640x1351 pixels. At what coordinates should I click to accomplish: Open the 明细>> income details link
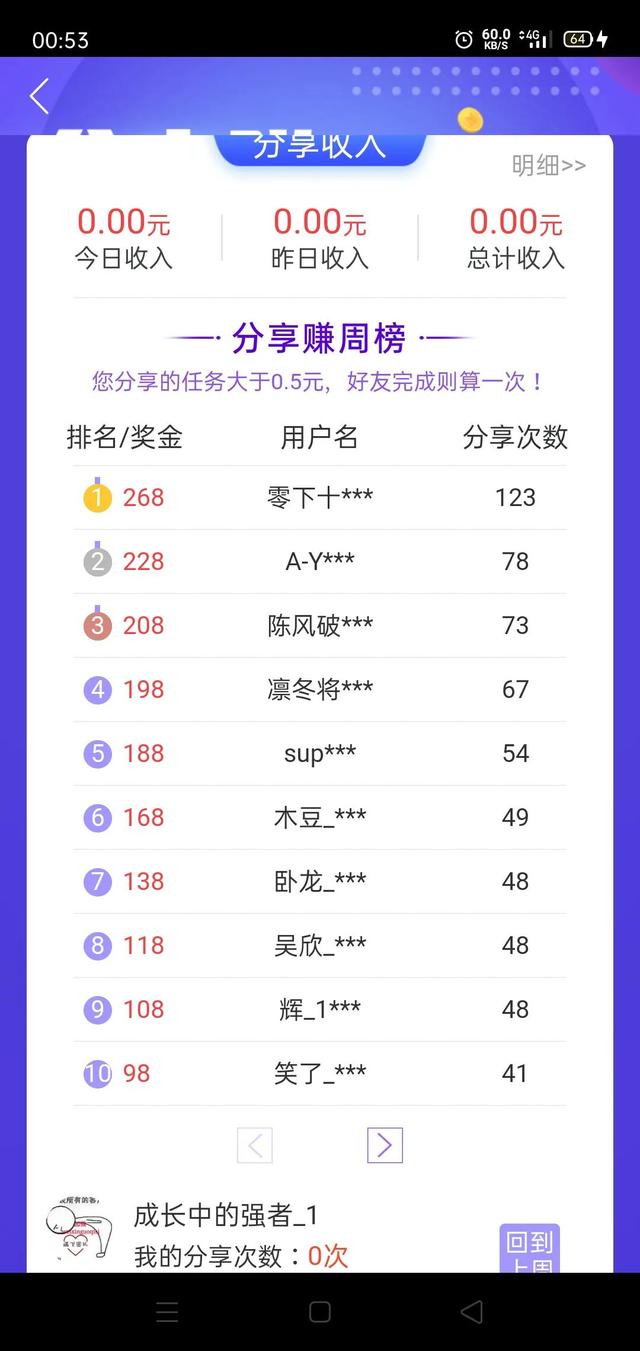tap(548, 166)
